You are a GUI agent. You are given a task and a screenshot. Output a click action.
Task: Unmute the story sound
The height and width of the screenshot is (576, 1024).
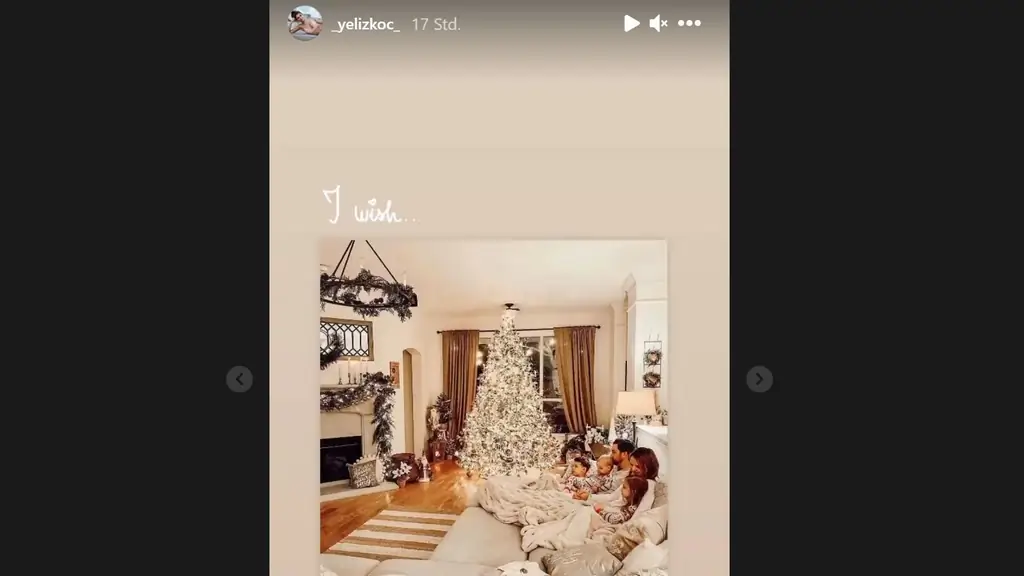point(658,23)
